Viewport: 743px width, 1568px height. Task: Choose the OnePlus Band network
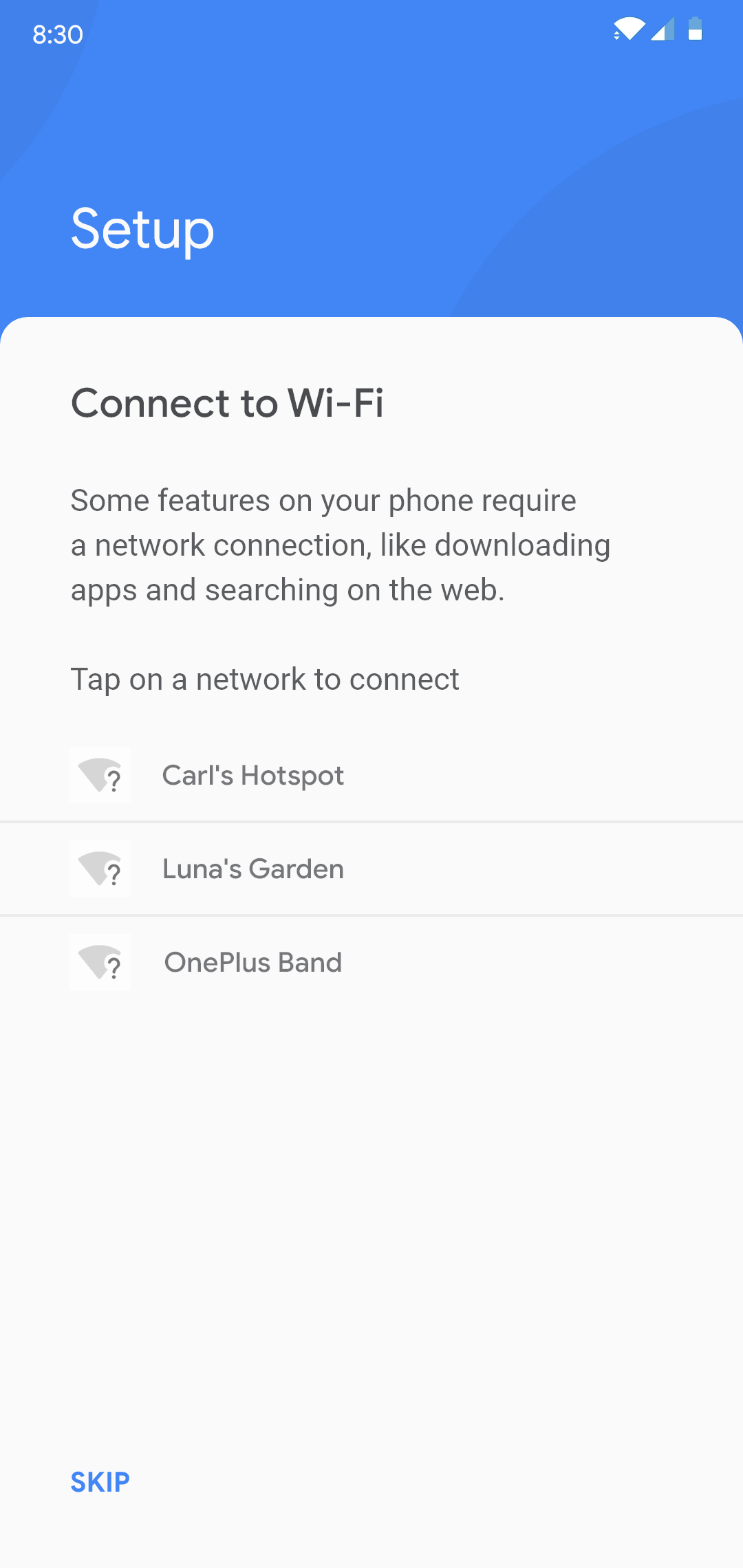pyautogui.click(x=253, y=963)
